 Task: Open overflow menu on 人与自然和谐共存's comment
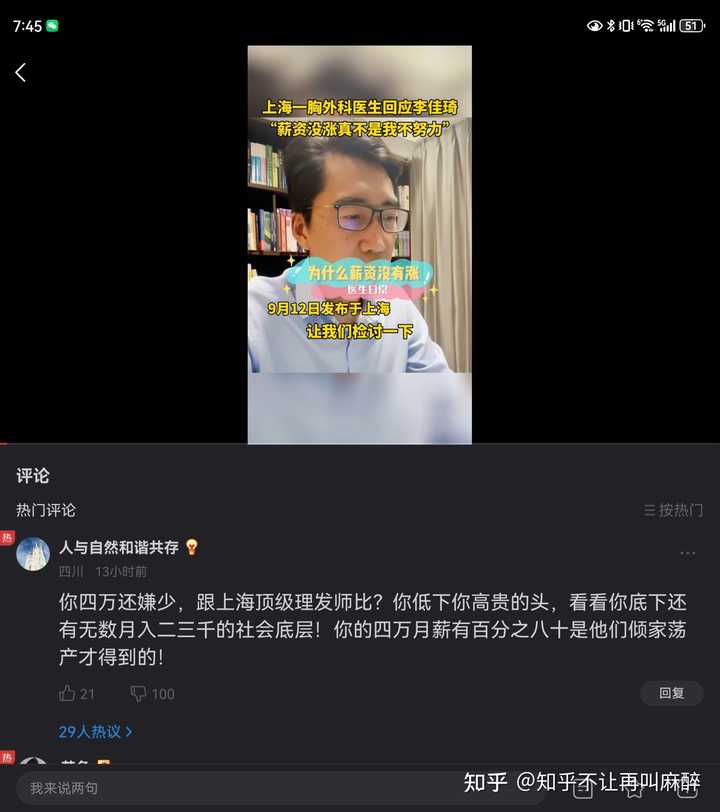(687, 553)
